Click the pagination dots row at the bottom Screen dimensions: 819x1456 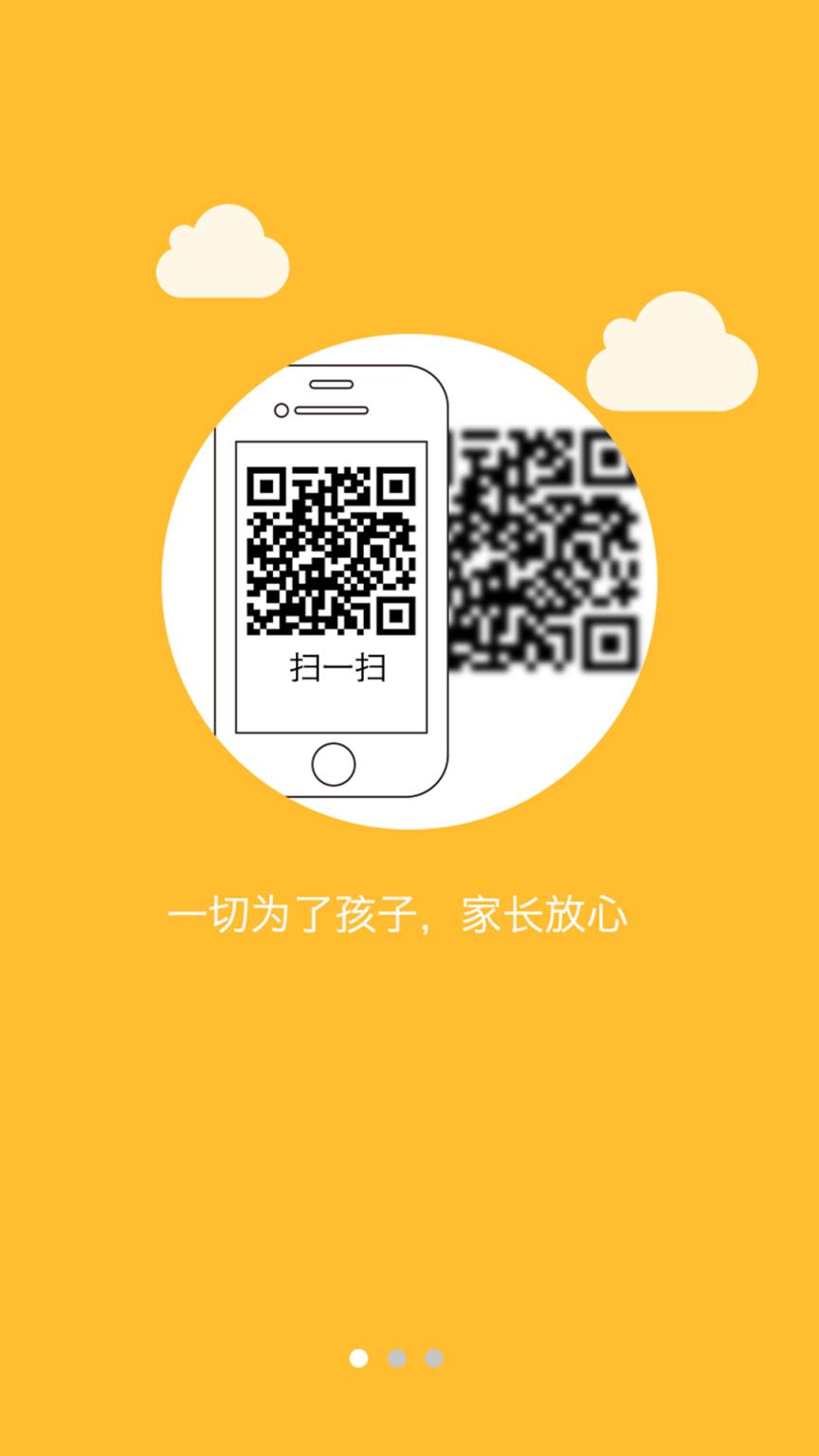tap(397, 1358)
